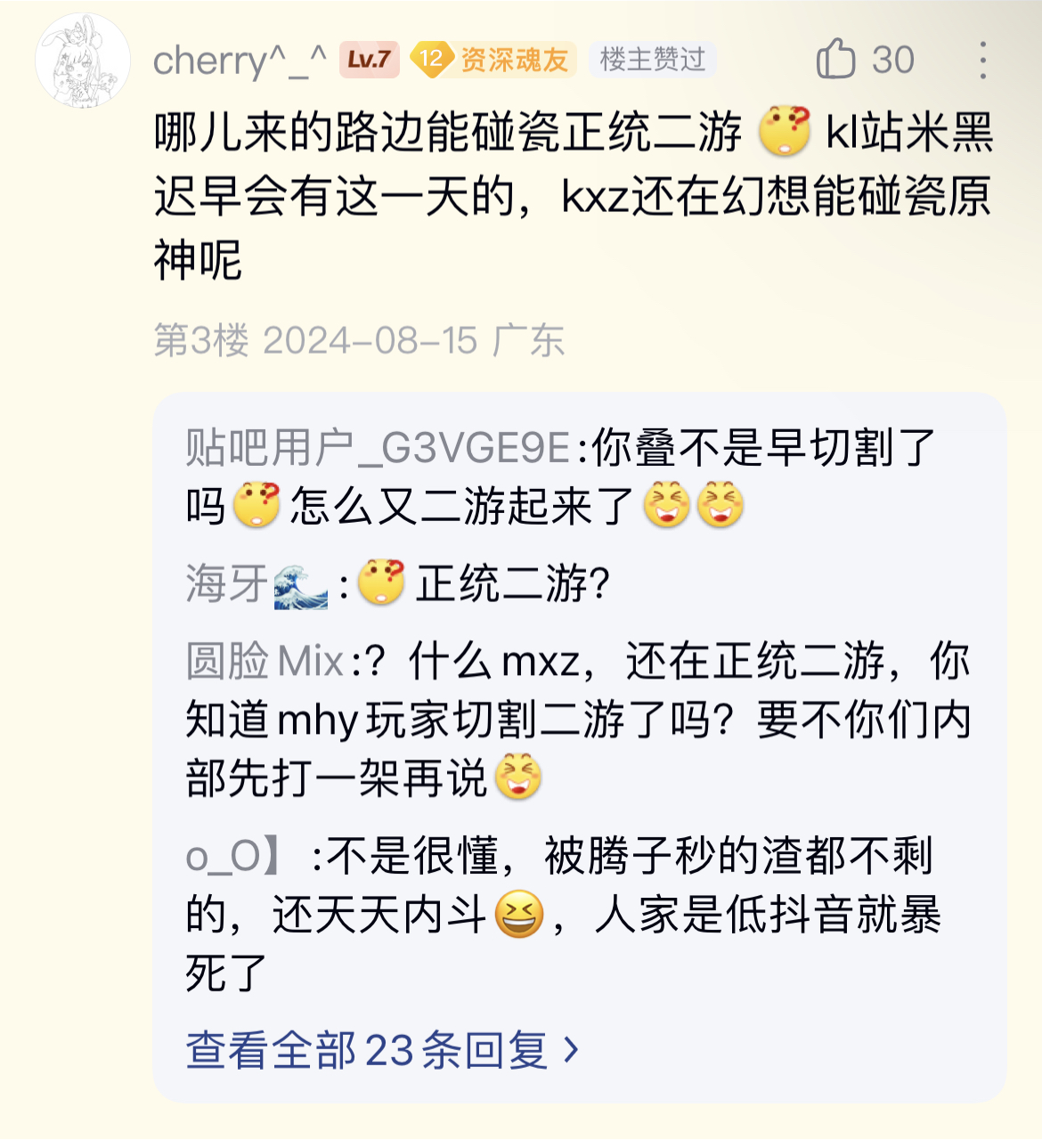Open cherry^_^'s profile avatar
This screenshot has height=1148, width=1042.
coord(82,61)
